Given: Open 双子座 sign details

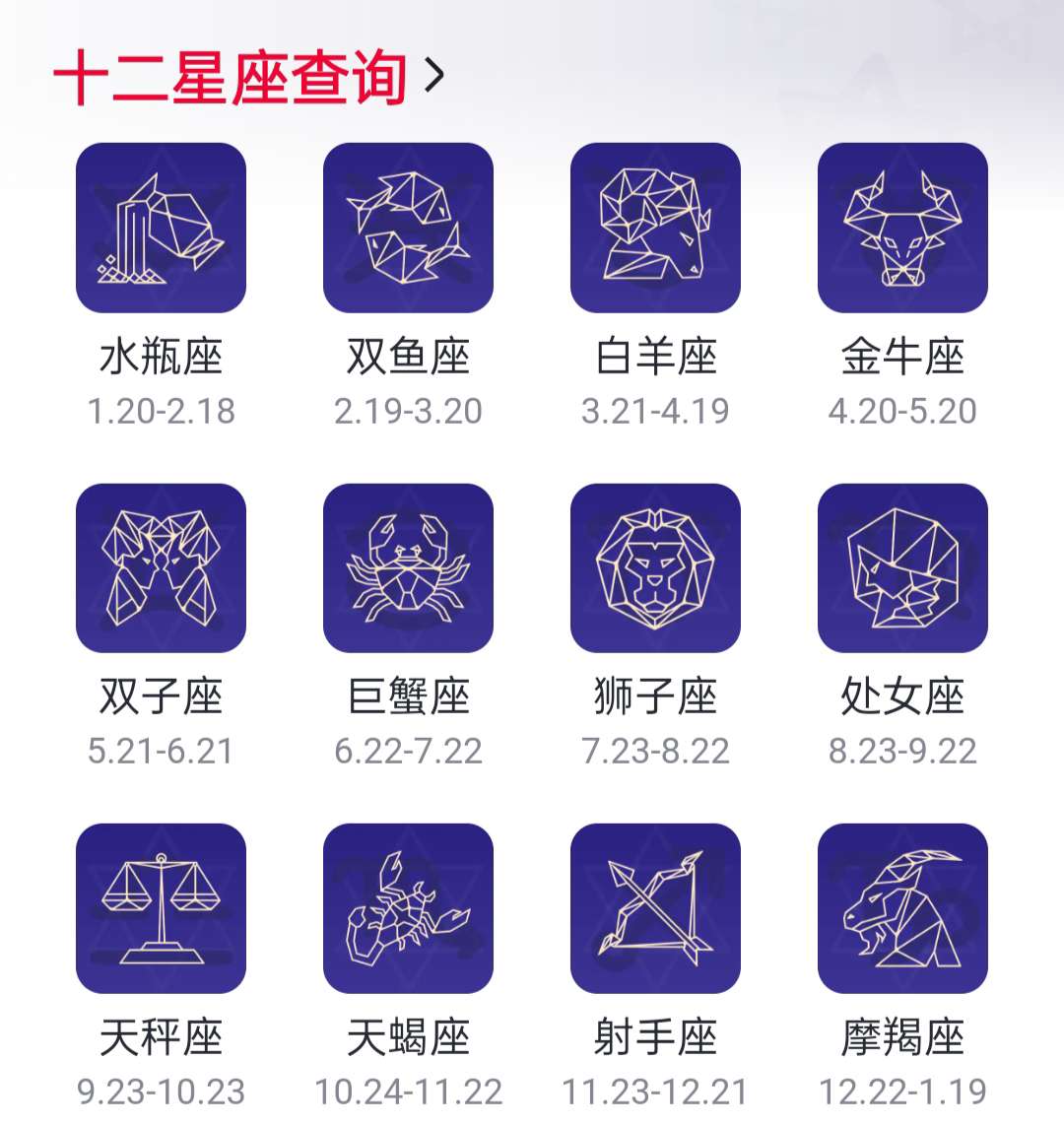Looking at the screenshot, I should [161, 567].
